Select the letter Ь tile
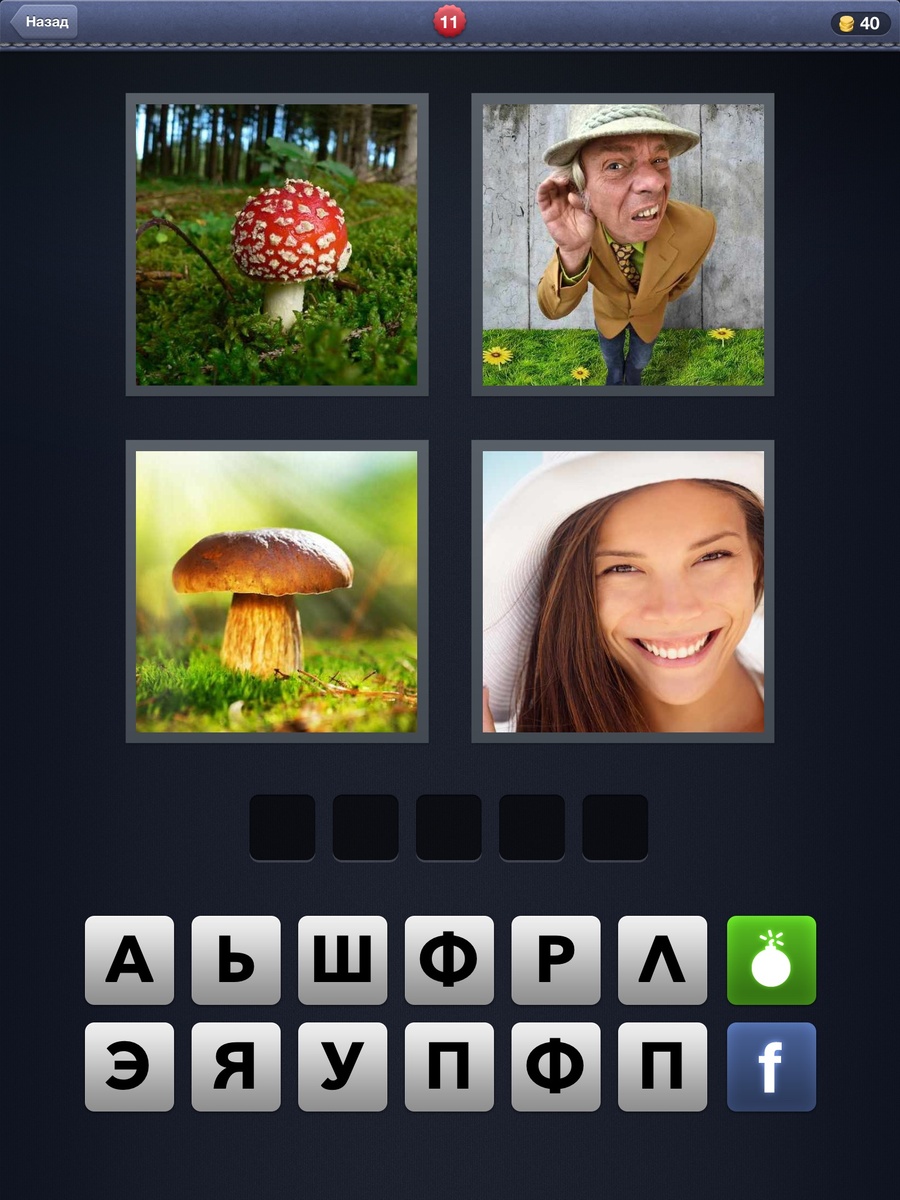Image resolution: width=900 pixels, height=1200 pixels. pyautogui.click(x=236, y=960)
